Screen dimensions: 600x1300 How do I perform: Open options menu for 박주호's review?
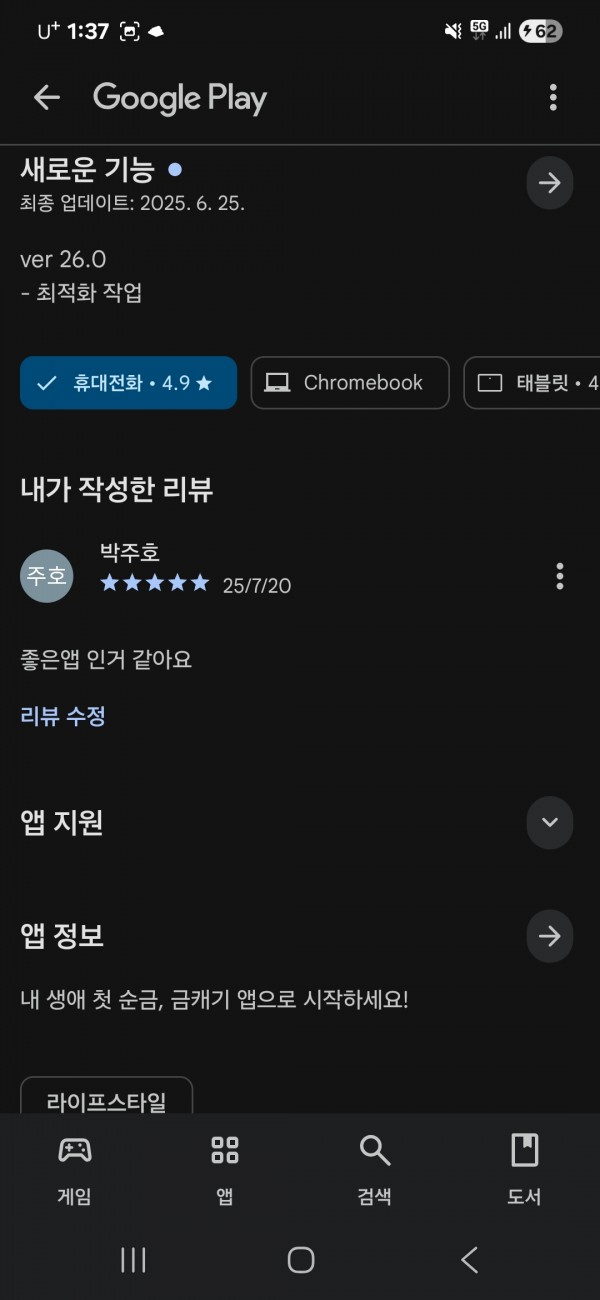559,576
